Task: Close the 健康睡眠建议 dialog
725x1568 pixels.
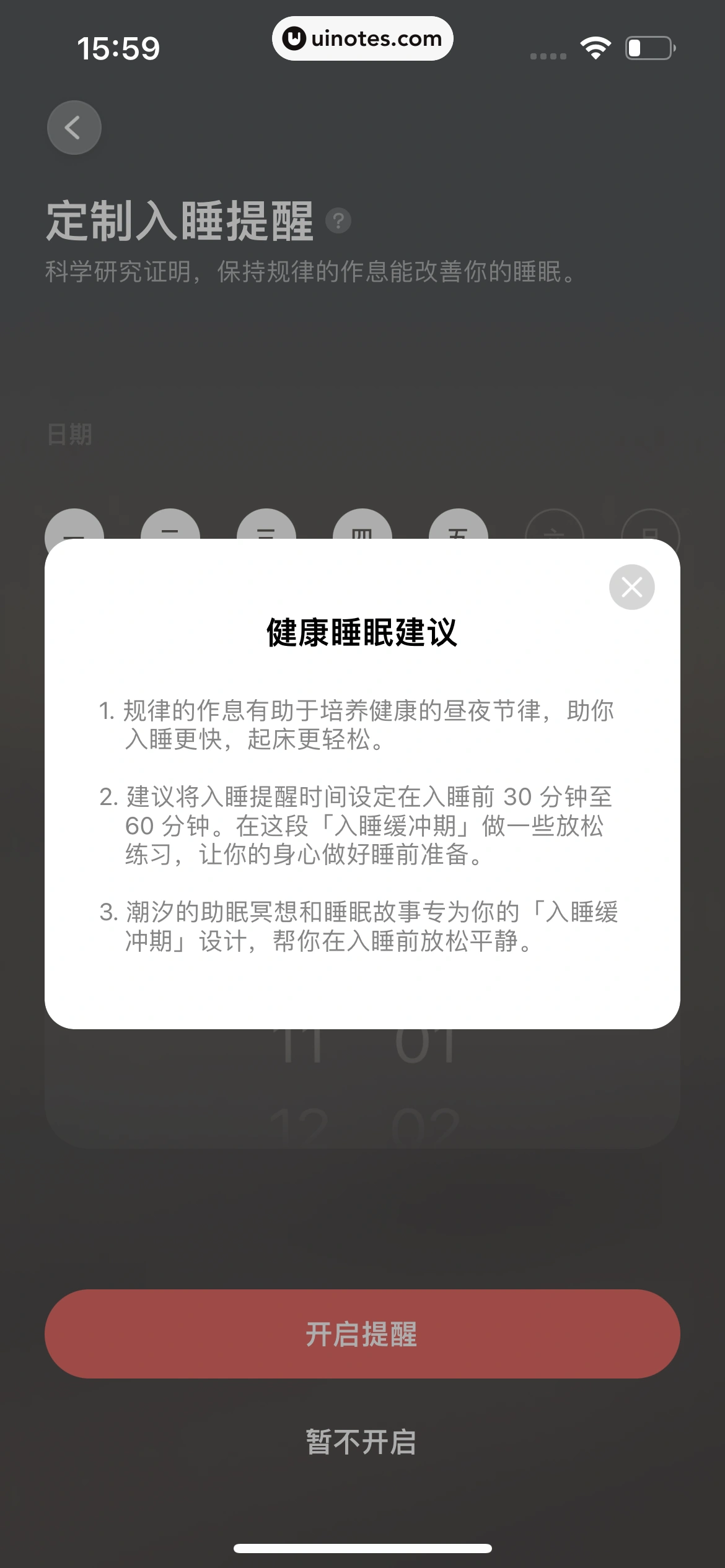Action: point(631,586)
